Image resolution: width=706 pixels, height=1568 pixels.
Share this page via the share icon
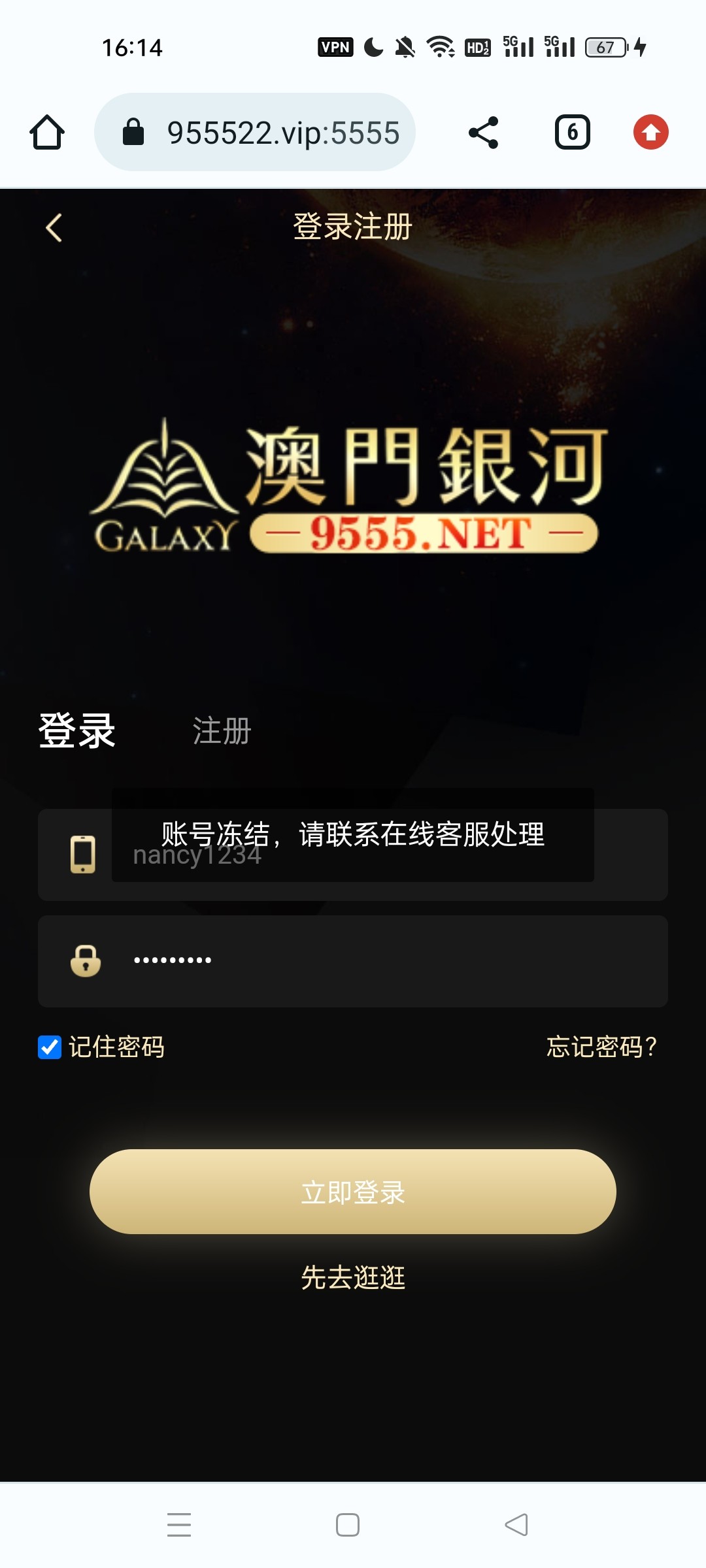tap(484, 133)
